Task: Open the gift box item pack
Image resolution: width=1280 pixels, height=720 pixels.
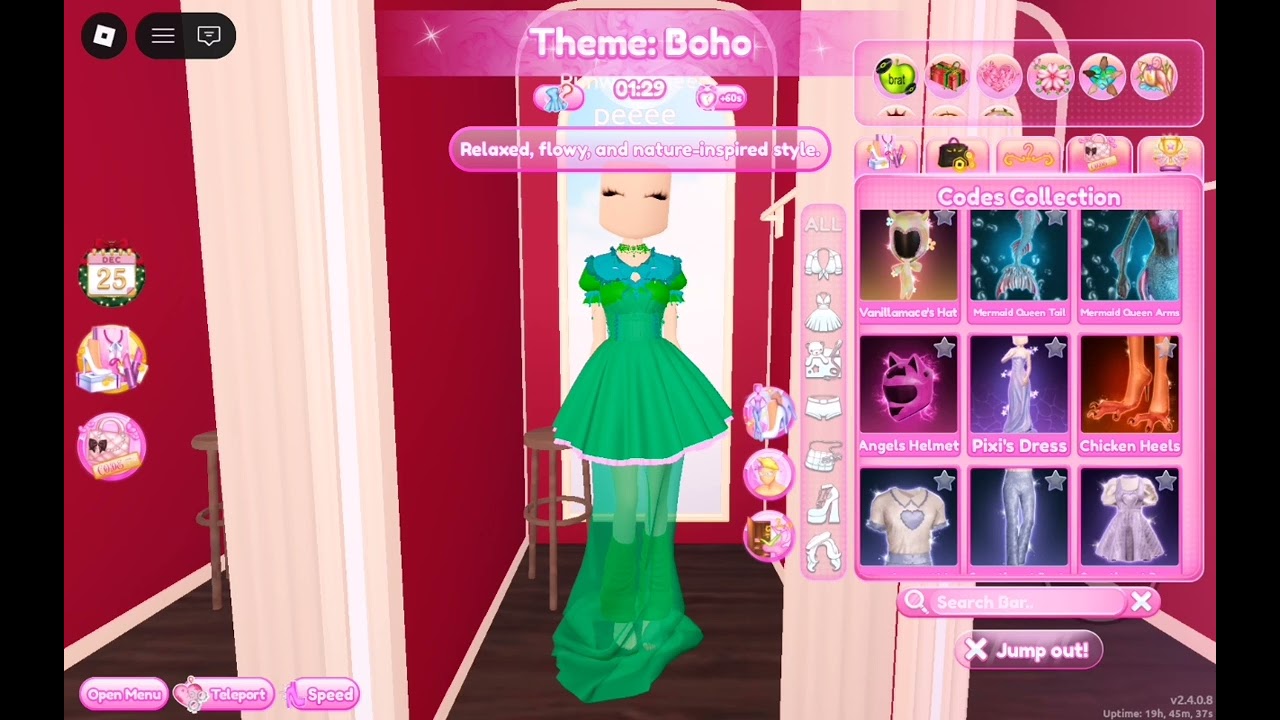Action: click(x=947, y=76)
